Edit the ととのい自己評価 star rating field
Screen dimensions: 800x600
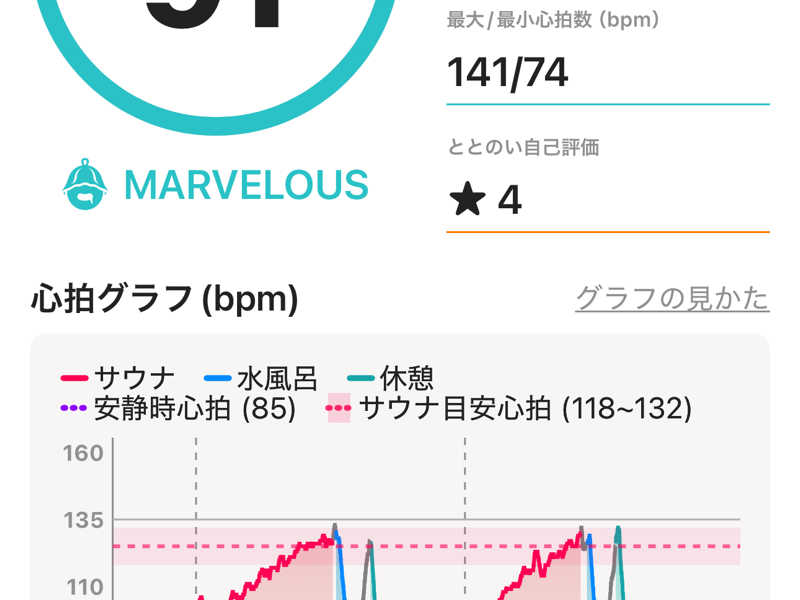pos(606,201)
